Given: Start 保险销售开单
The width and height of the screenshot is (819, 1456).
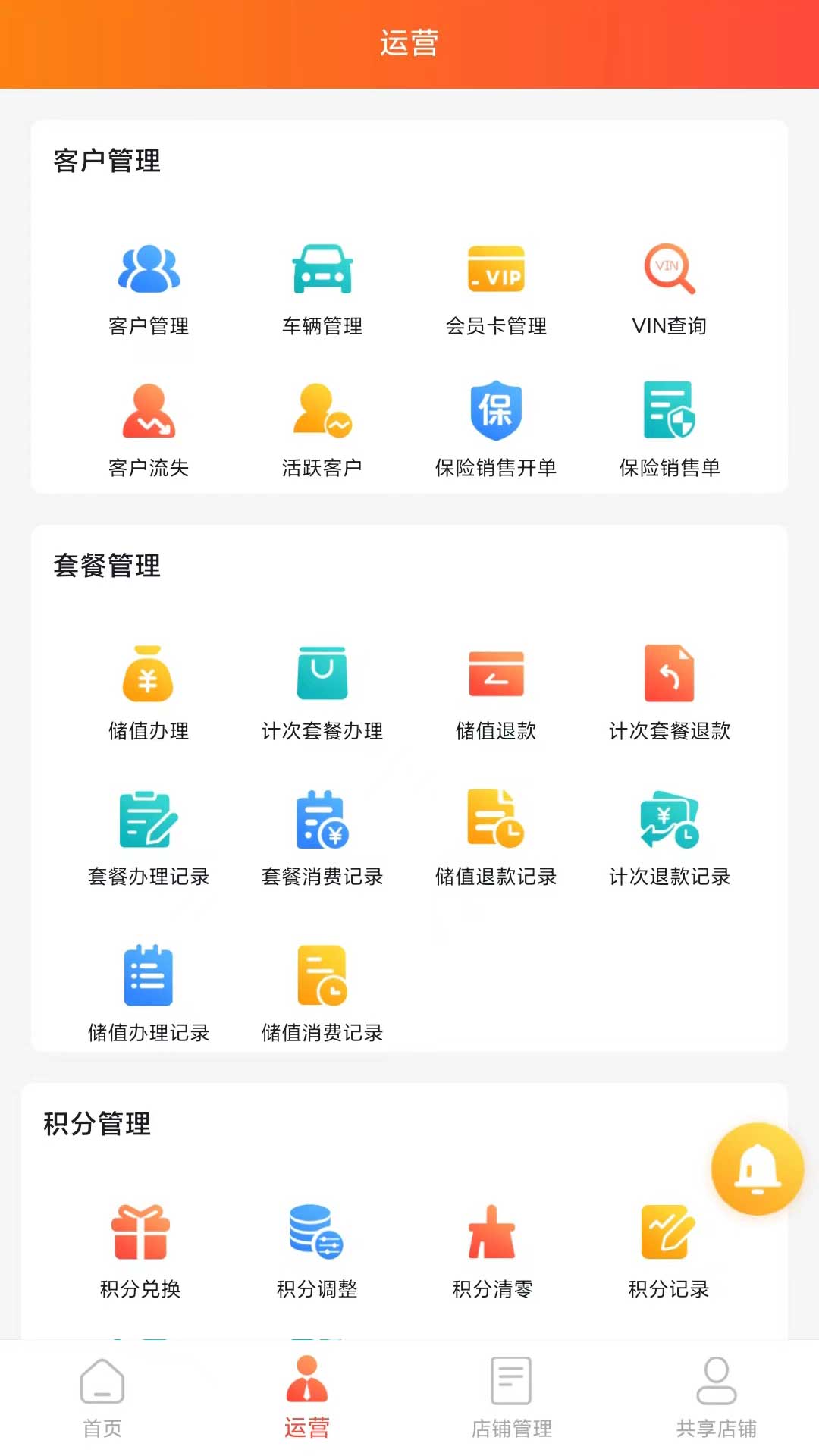Looking at the screenshot, I should tap(496, 430).
